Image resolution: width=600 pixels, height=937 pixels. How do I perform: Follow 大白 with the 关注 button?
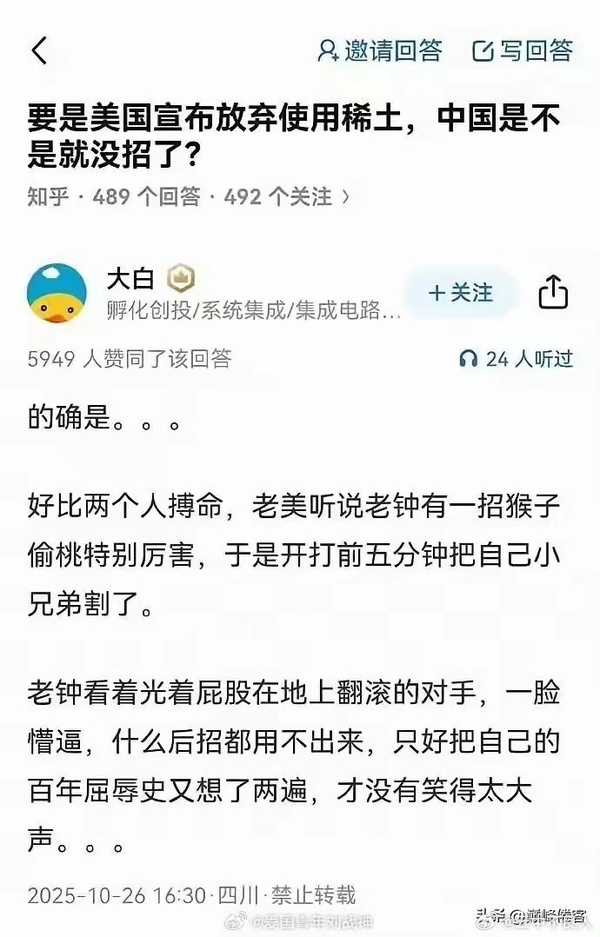(460, 293)
